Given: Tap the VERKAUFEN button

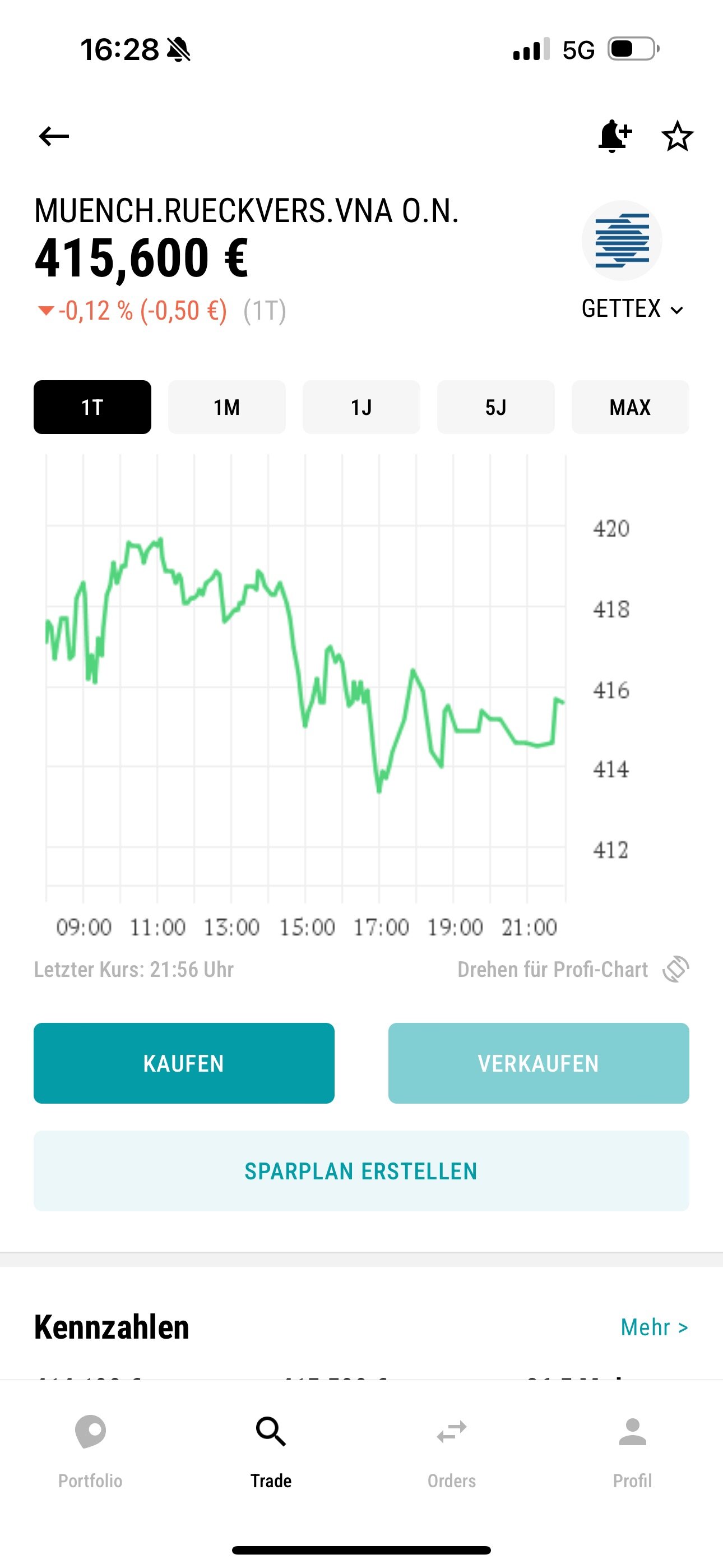Looking at the screenshot, I should pos(538,1063).
